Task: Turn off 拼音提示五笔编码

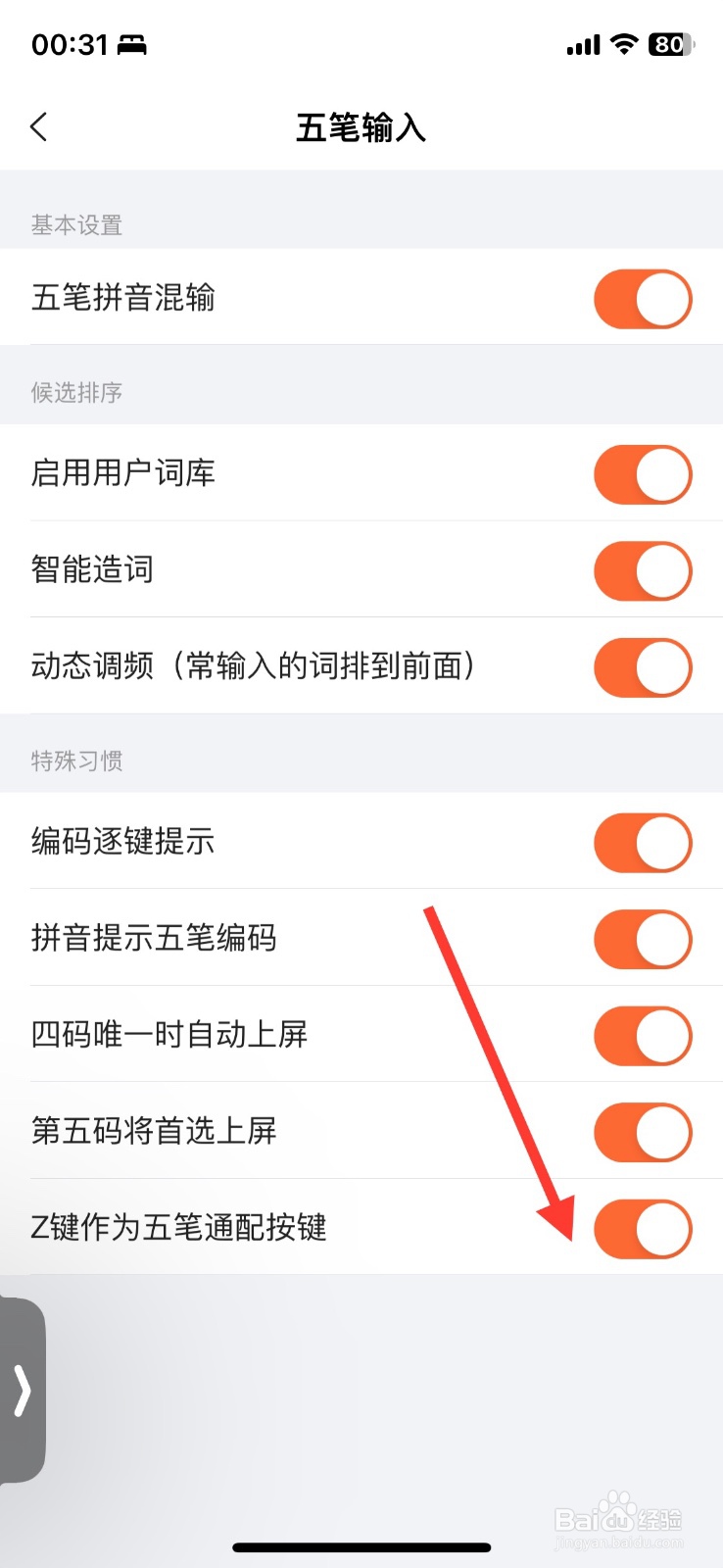Action: click(643, 938)
